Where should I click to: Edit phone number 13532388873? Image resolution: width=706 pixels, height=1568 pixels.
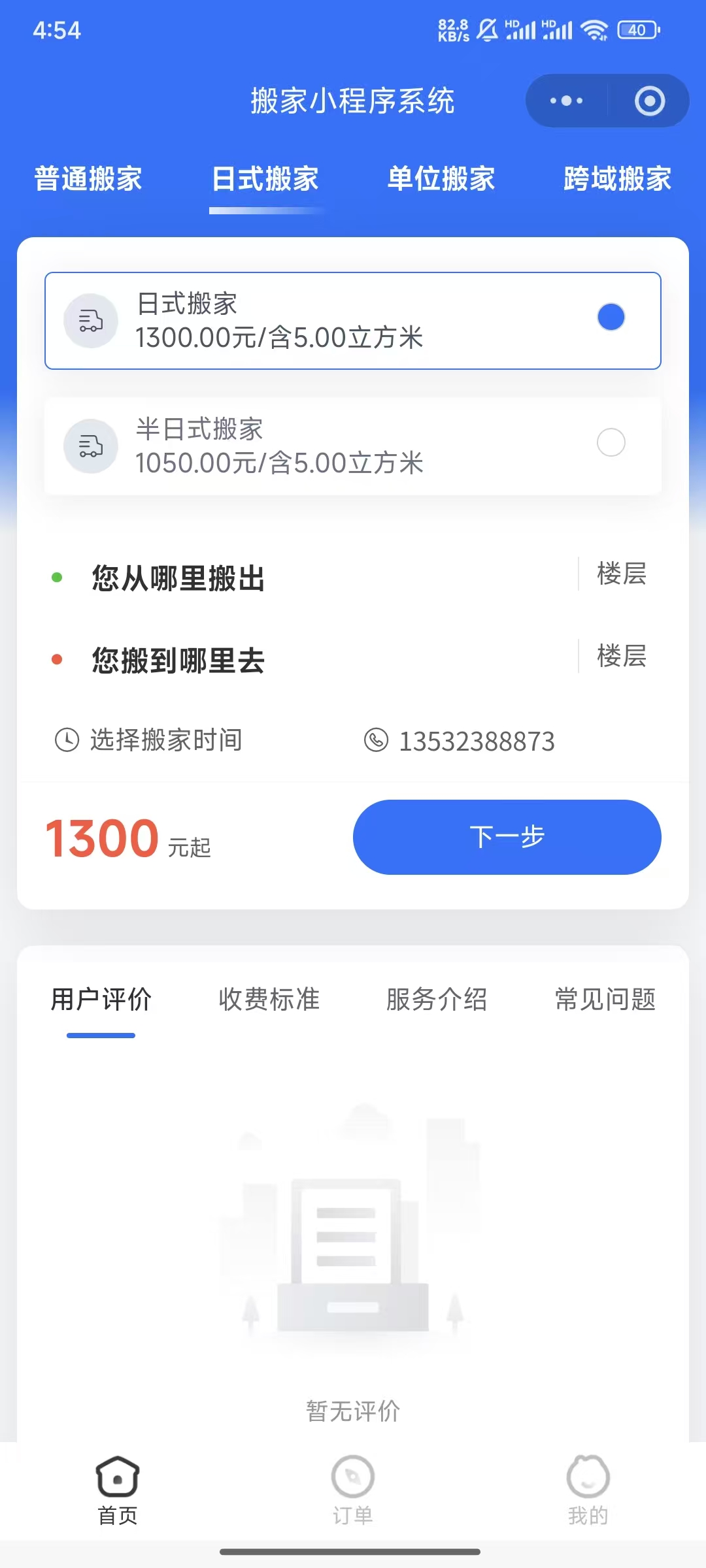click(x=476, y=742)
